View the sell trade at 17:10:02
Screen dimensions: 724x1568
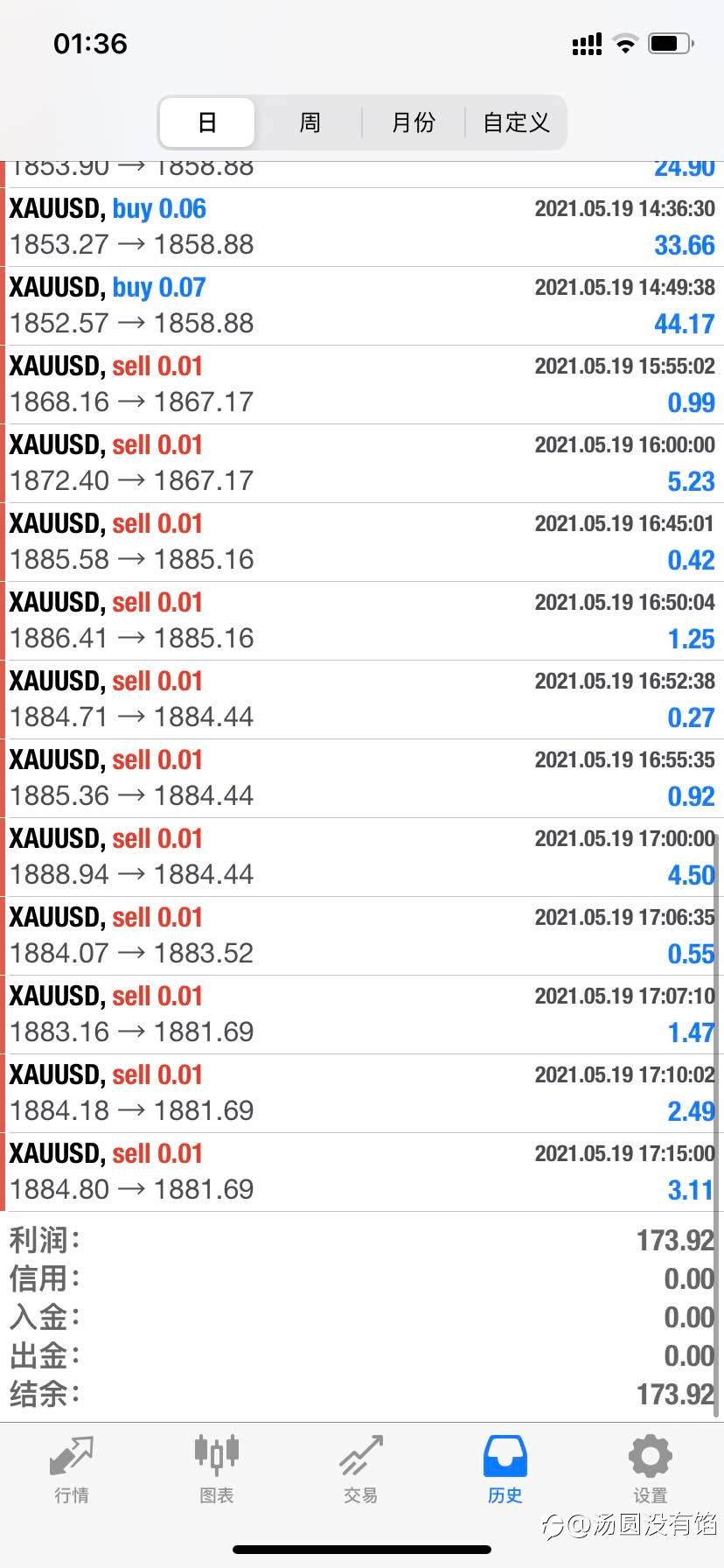coord(362,1094)
